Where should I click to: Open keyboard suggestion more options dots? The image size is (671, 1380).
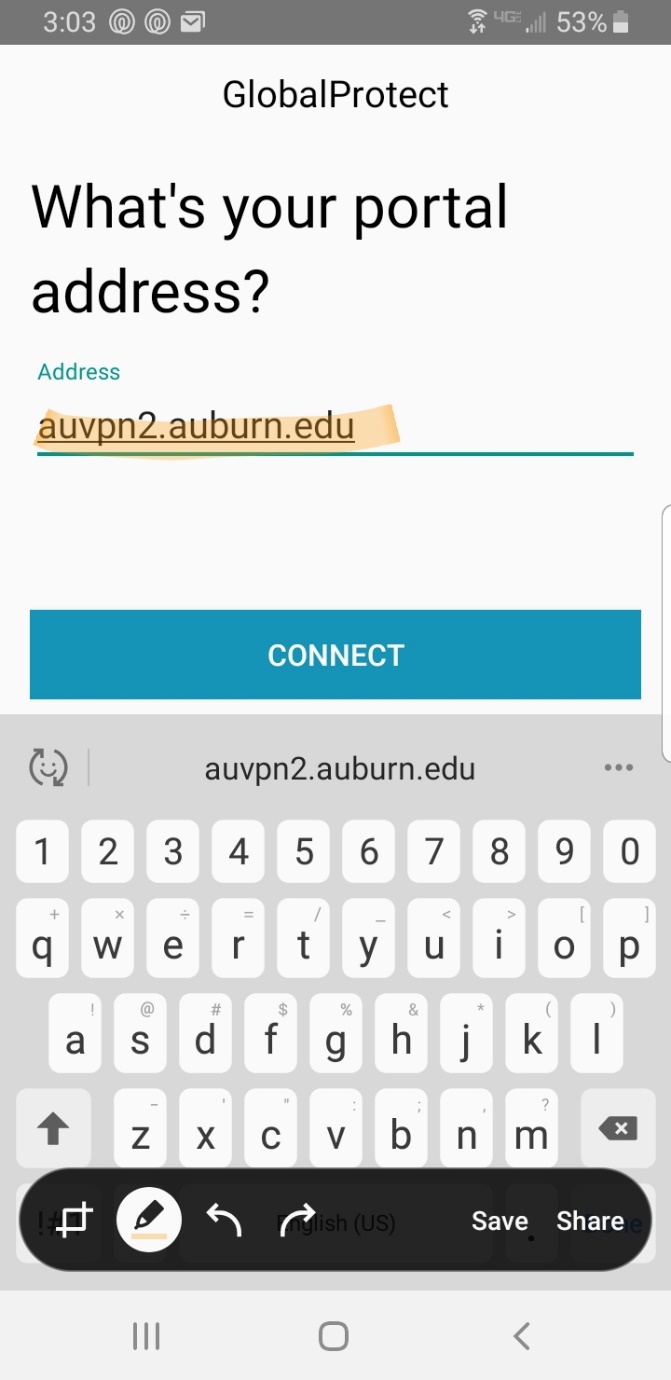click(619, 768)
